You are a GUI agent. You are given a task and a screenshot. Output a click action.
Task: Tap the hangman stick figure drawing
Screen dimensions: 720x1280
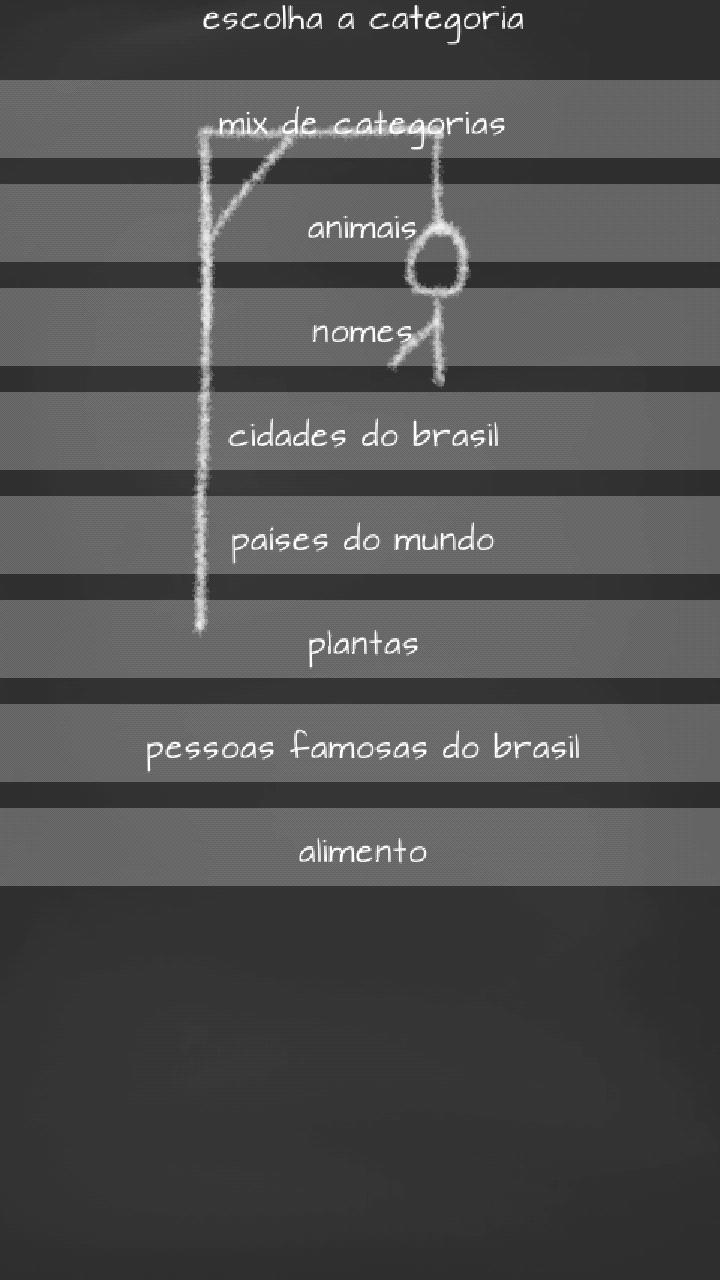[x=437, y=300]
